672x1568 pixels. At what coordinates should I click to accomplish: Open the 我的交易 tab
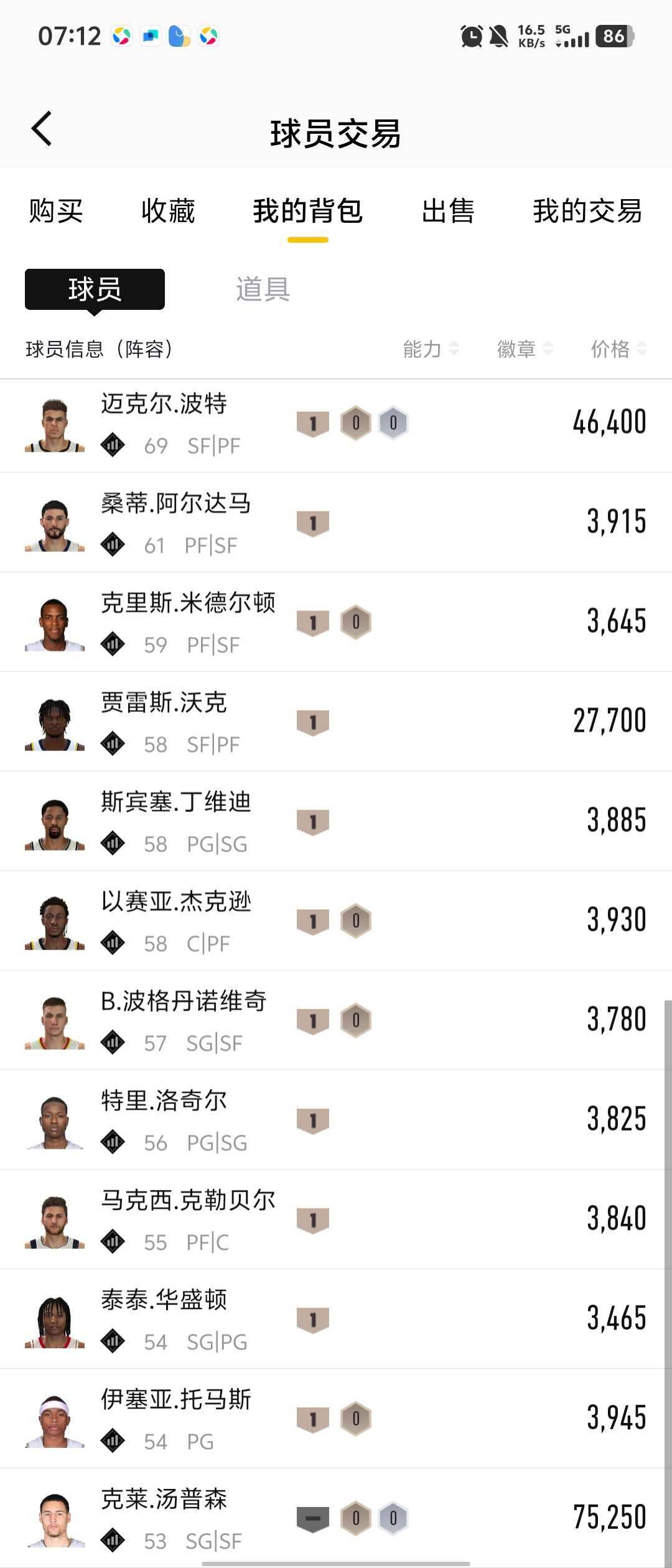(x=587, y=211)
